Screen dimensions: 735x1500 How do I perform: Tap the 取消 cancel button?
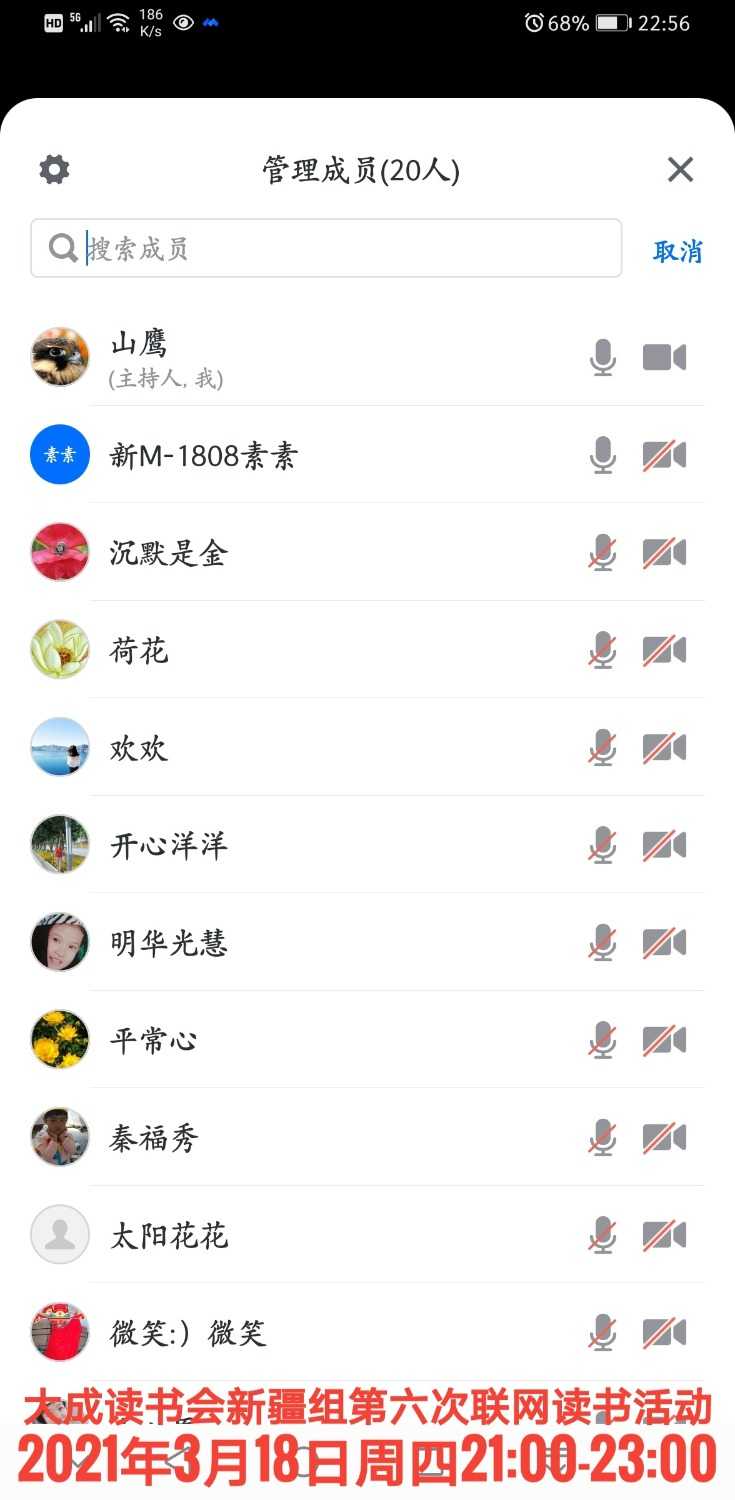tap(677, 250)
